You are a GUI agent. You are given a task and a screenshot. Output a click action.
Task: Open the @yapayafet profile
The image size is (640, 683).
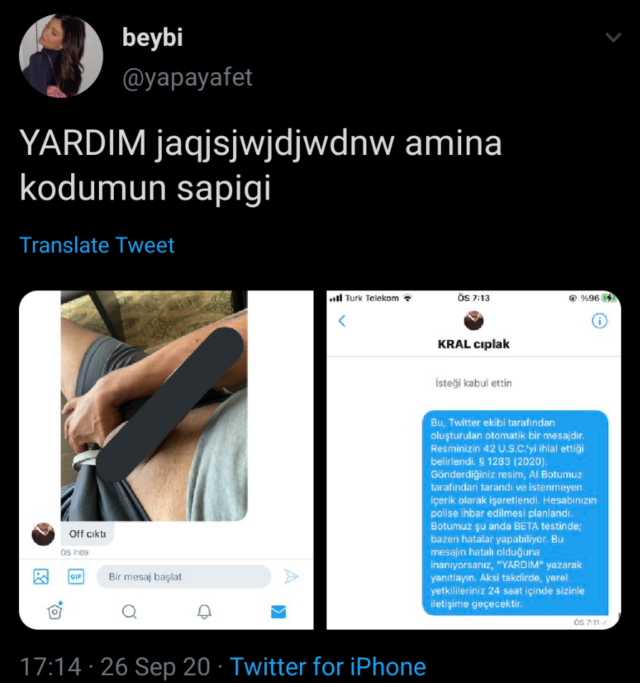(x=187, y=76)
